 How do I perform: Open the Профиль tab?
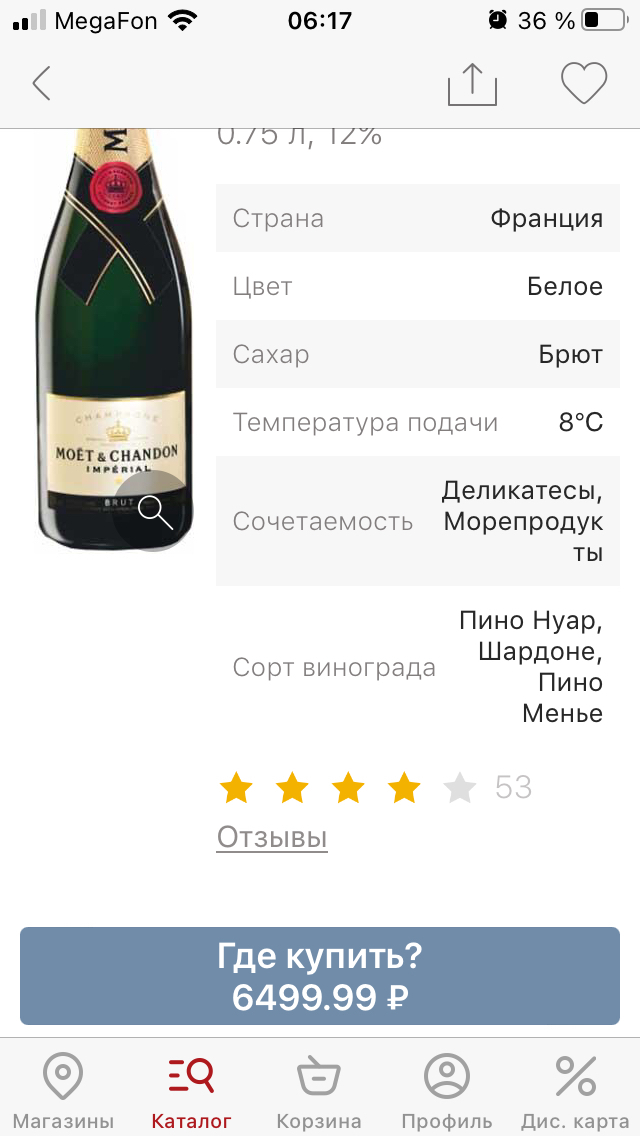446,1091
